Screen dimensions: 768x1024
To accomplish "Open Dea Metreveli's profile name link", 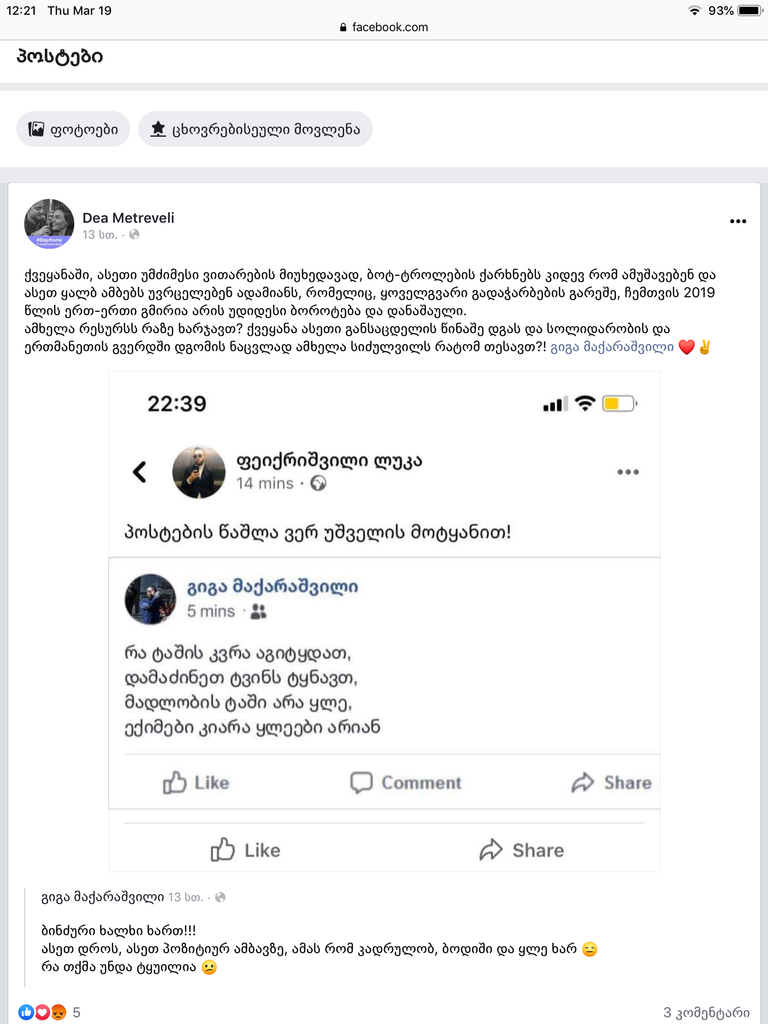I will pyautogui.click(x=128, y=217).
